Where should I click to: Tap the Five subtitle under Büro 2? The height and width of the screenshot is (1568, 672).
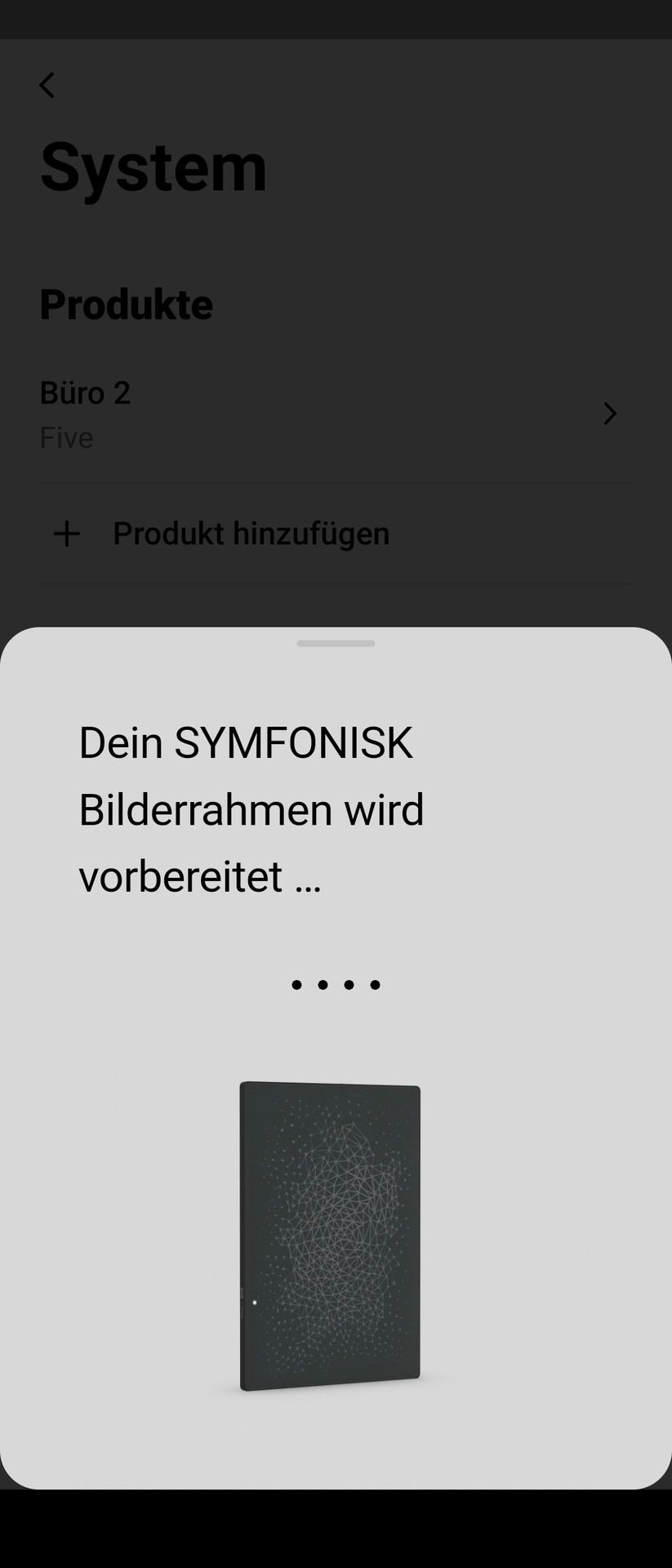(66, 438)
